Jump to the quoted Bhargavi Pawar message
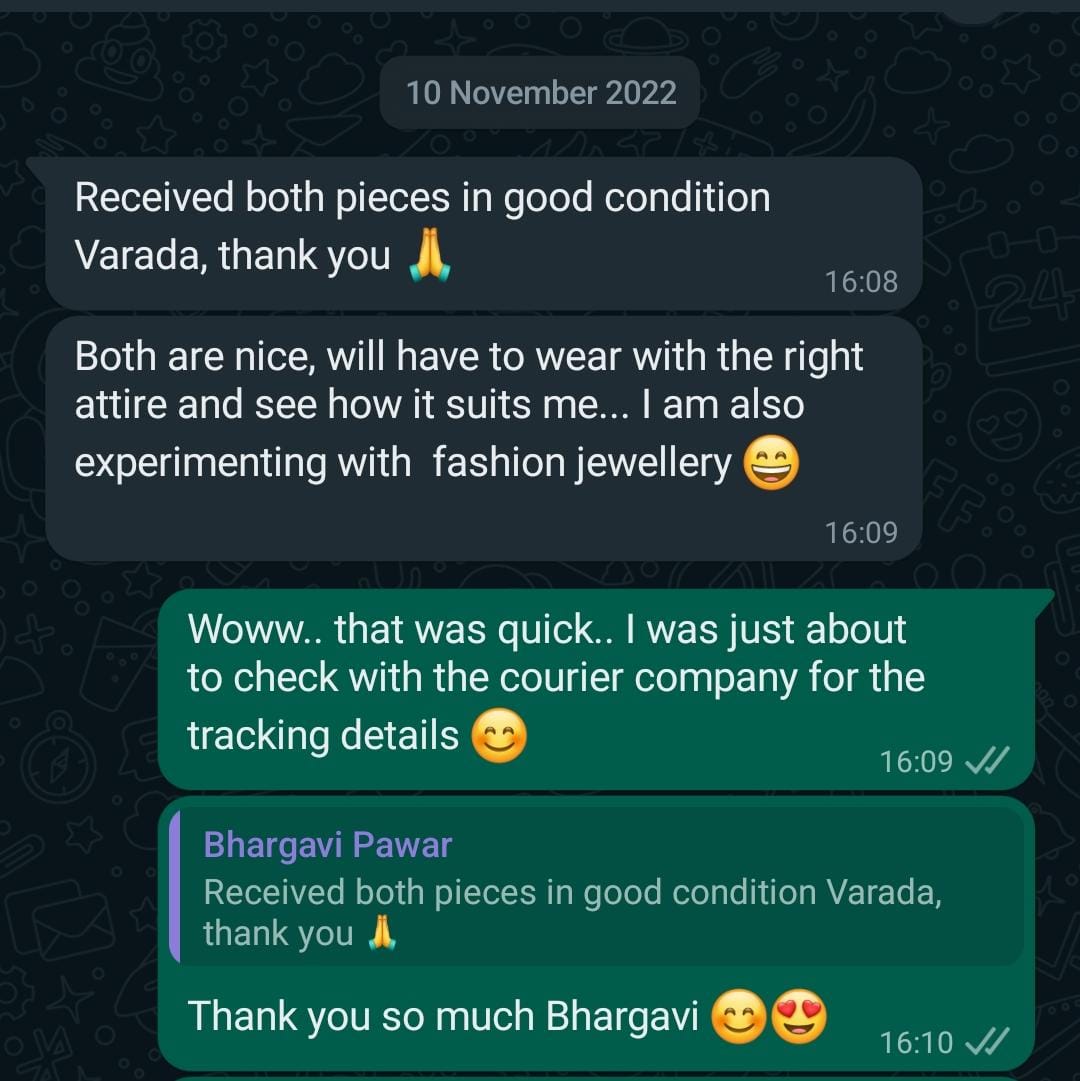 (x=596, y=888)
